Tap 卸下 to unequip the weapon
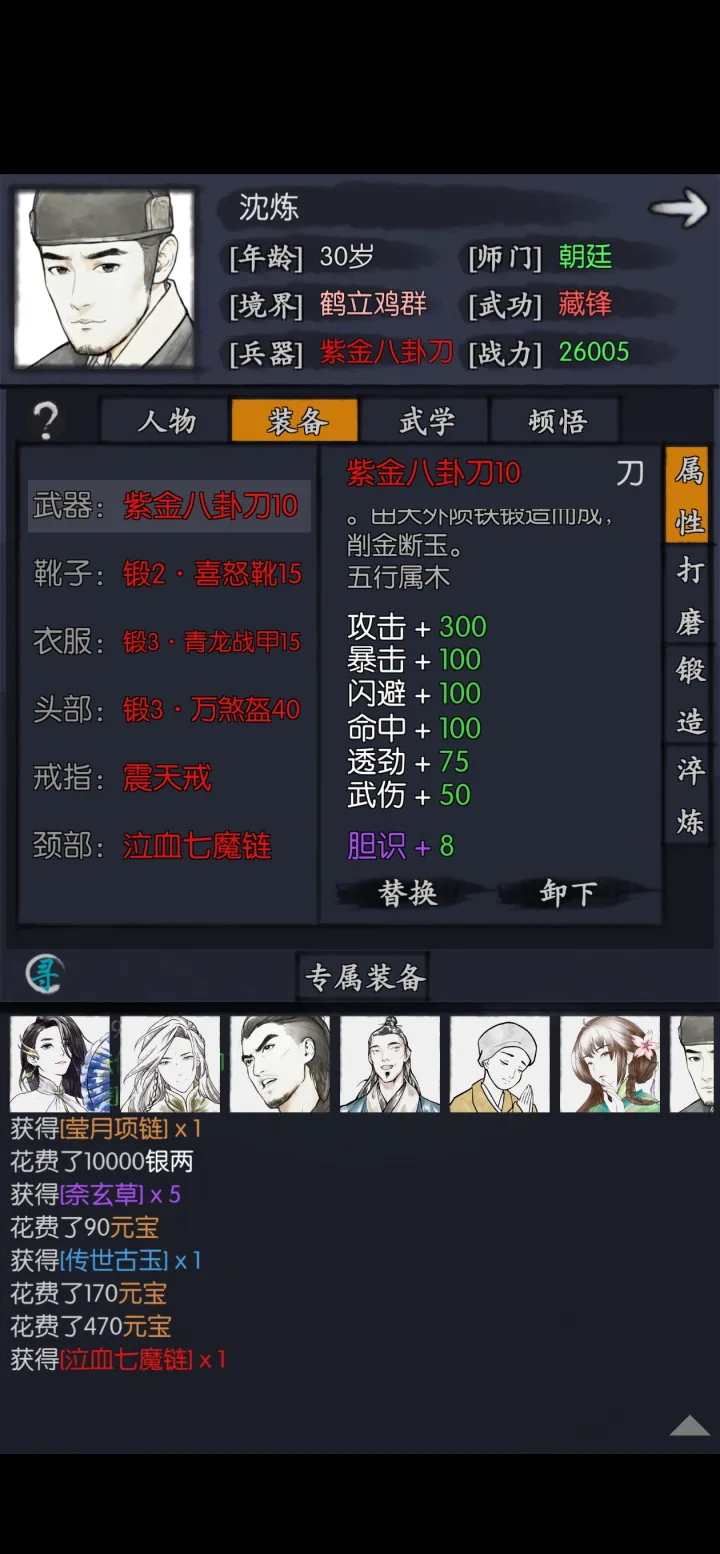This screenshot has height=1554, width=720. [x=568, y=892]
